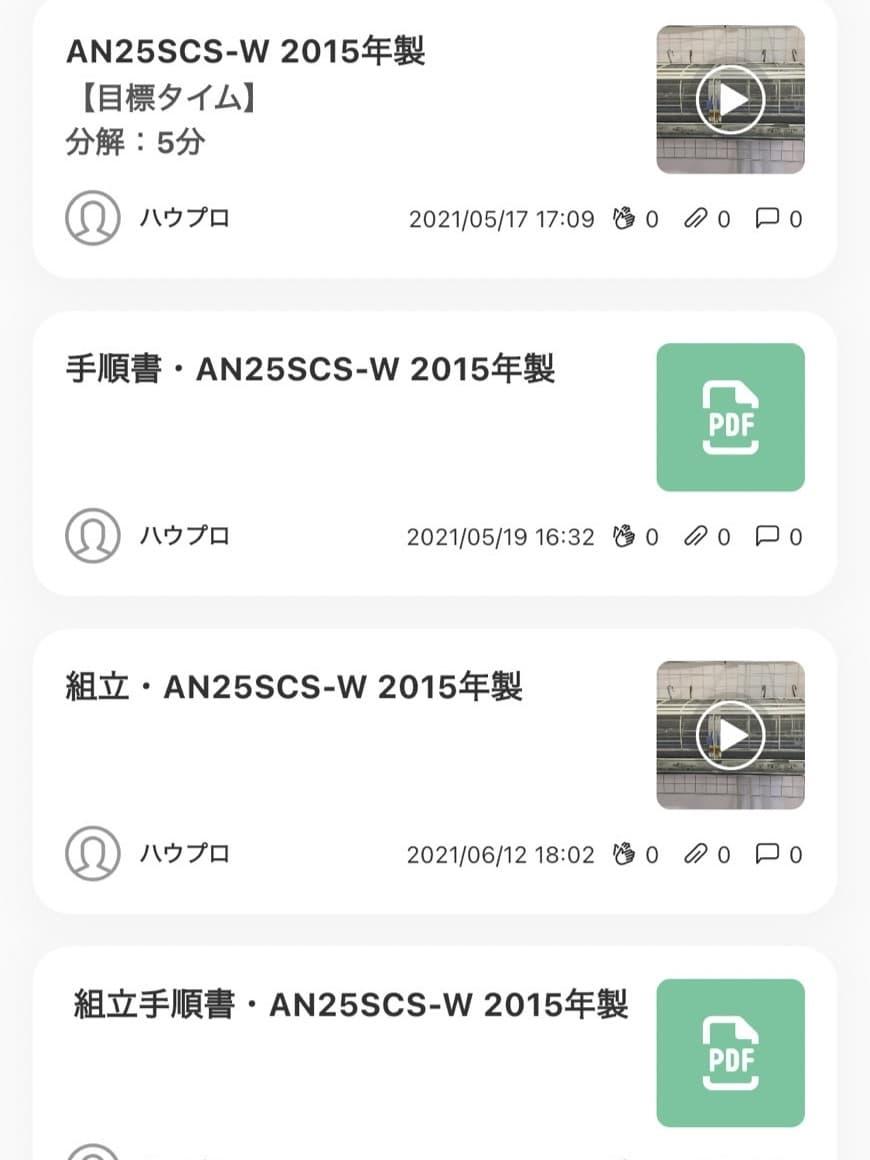Screen dimensions: 870x1160
Task: Open the 組立手順書・AN25SCS-W 2015年製 PDF
Action: (x=730, y=1053)
